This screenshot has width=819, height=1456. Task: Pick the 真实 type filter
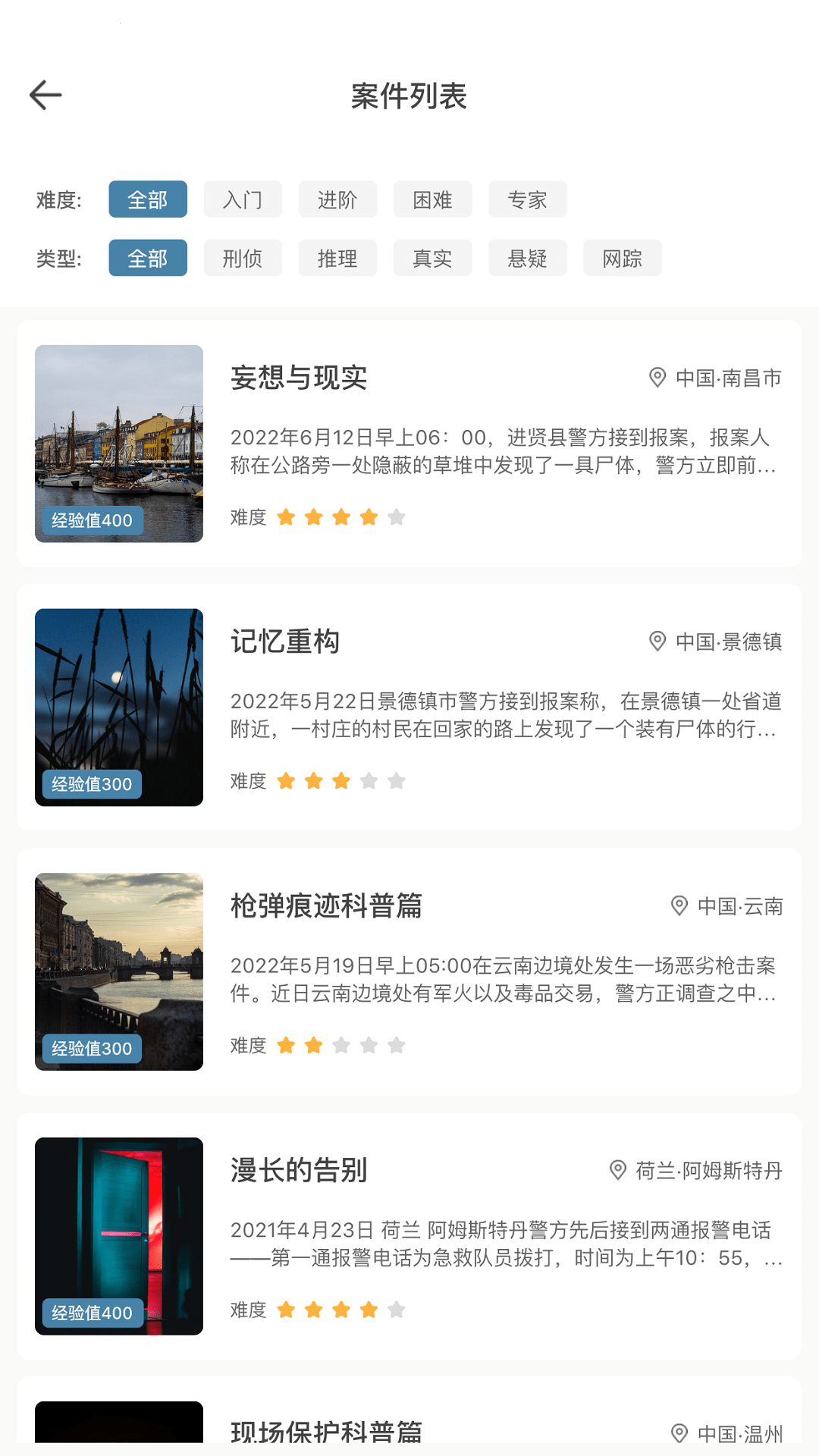pos(432,259)
